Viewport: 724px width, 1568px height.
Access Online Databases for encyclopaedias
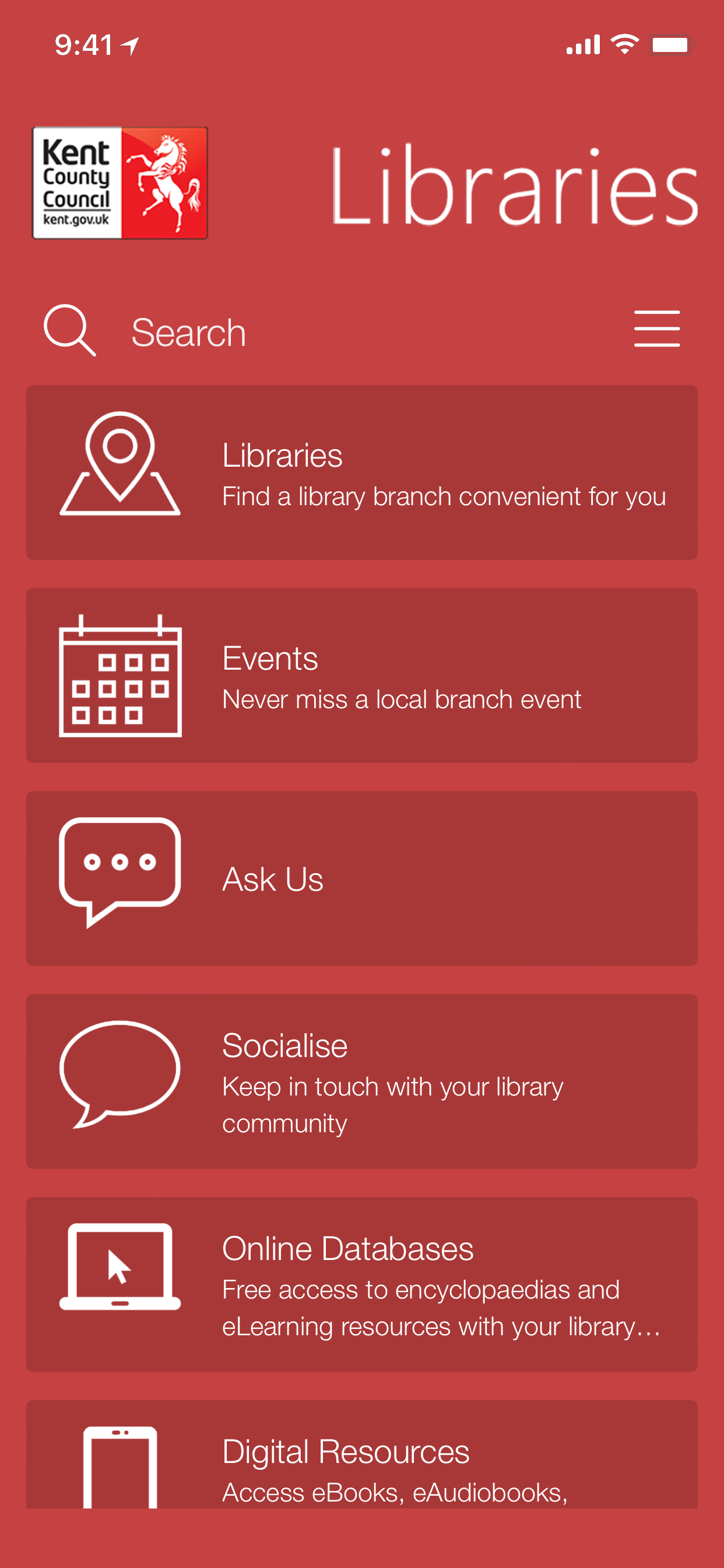coord(362,1283)
